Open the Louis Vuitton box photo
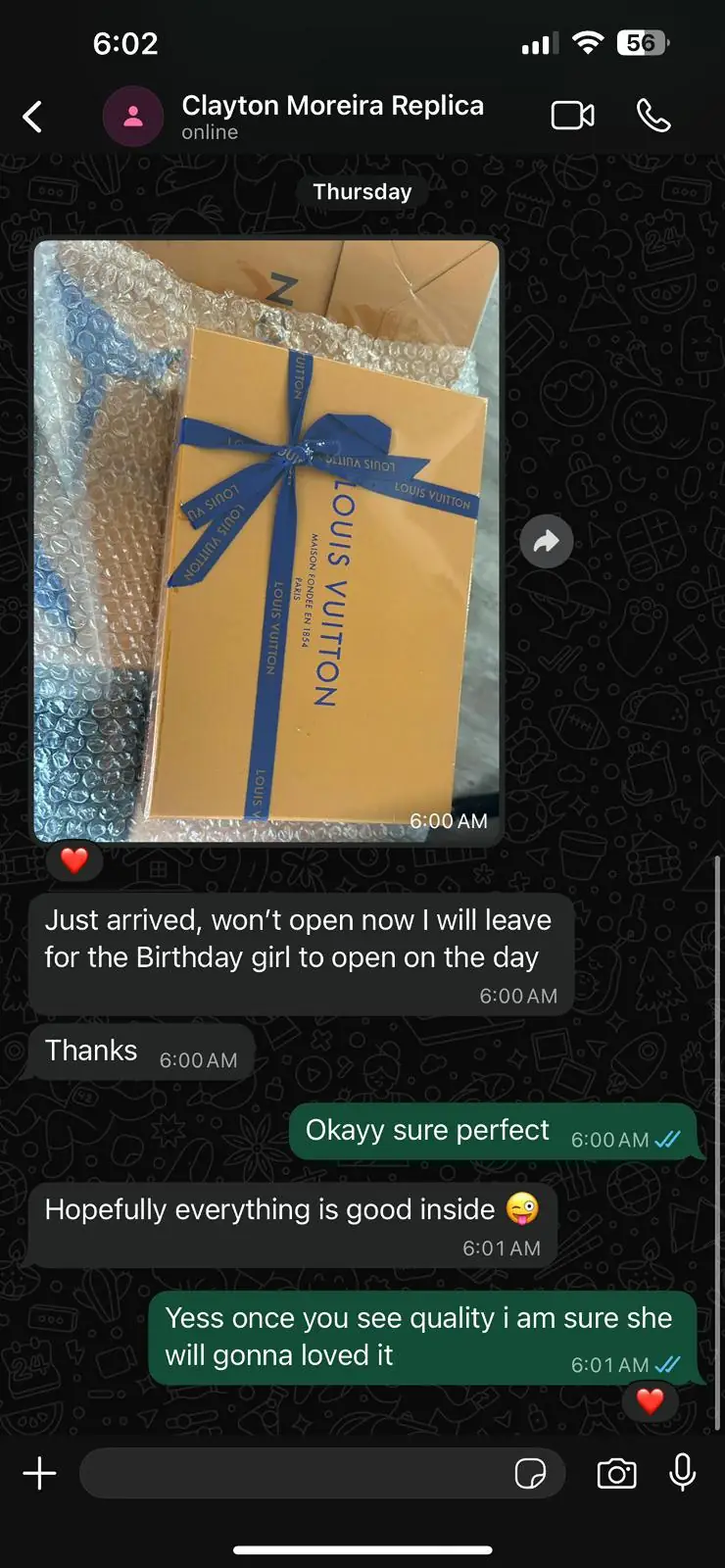Screen dimensions: 725x1568 (x=266, y=541)
